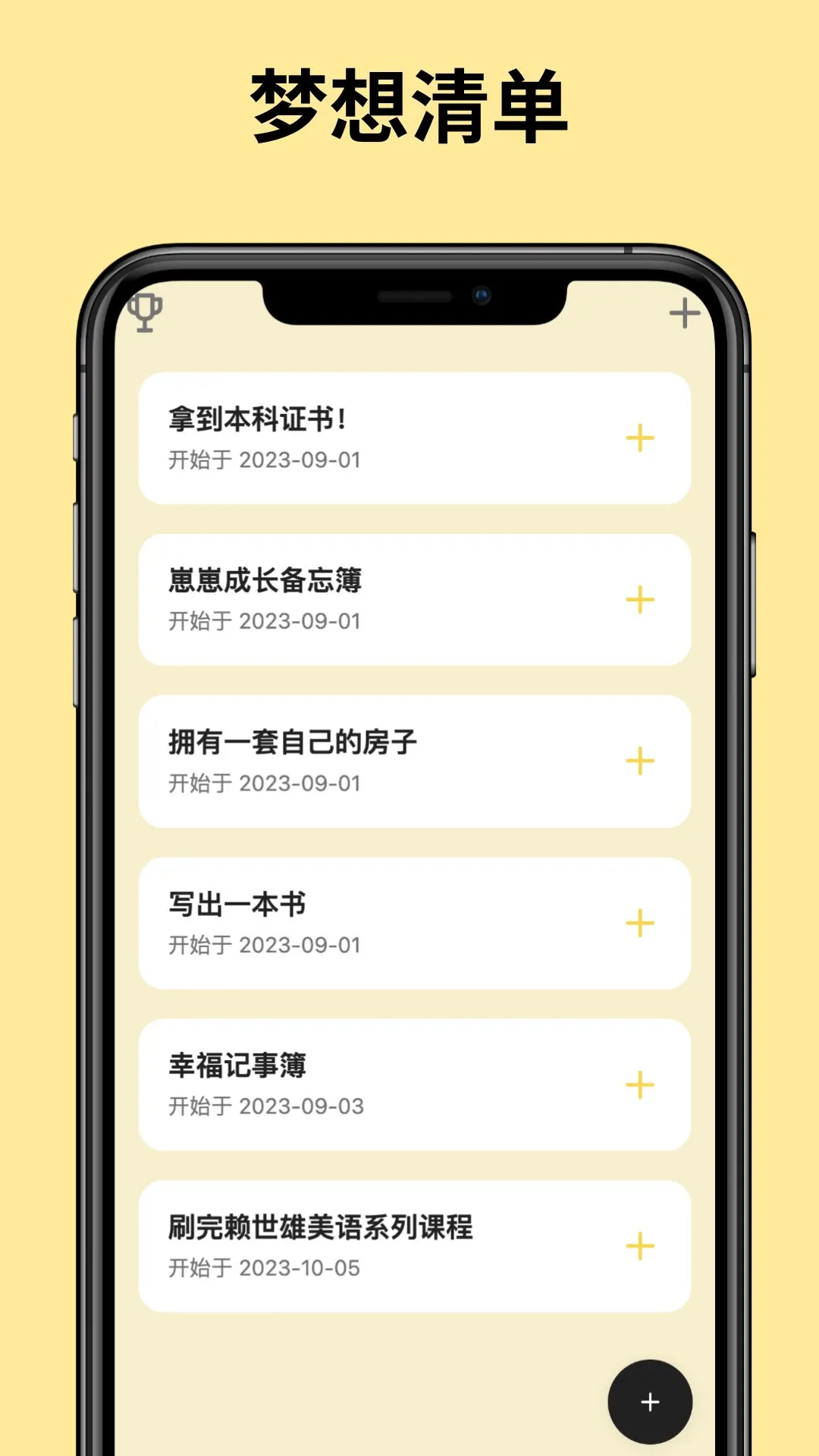Click the yellow plus beside 刷完赖世雄美语系列课程
Viewport: 819px width, 1456px height.
(x=641, y=1244)
